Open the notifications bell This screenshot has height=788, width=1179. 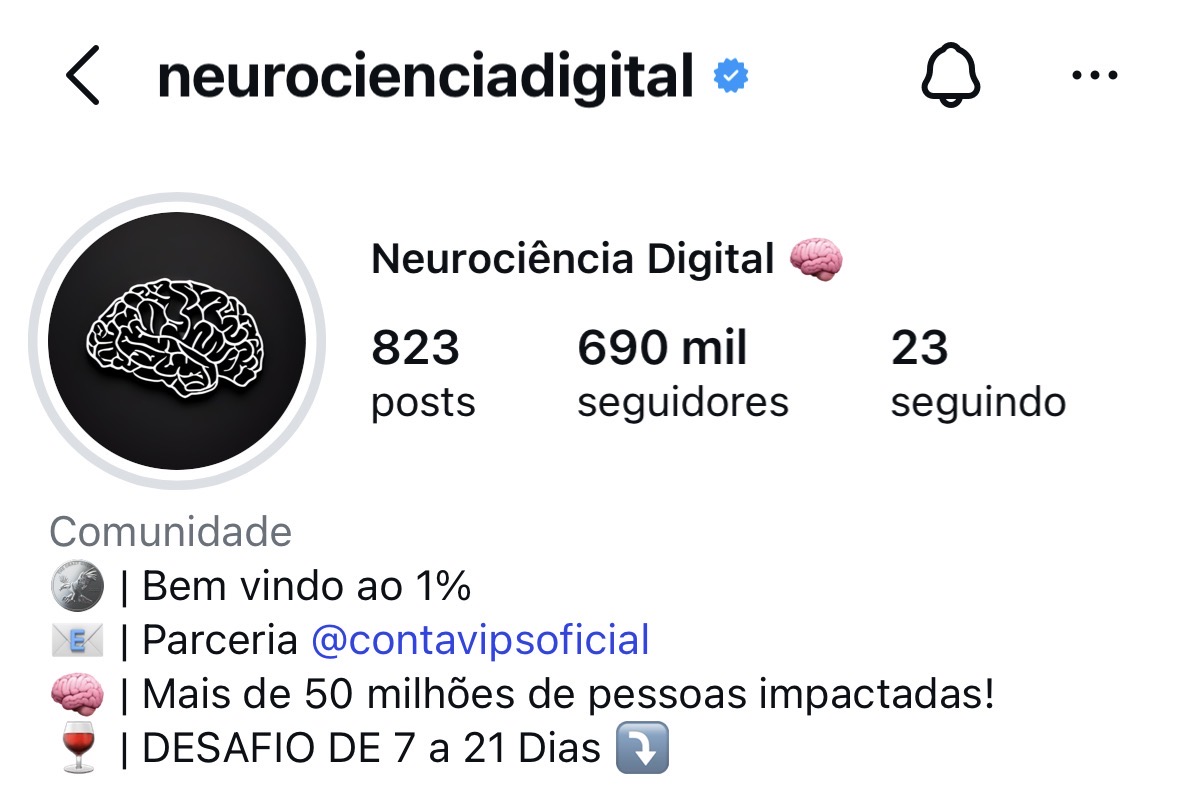click(x=949, y=75)
